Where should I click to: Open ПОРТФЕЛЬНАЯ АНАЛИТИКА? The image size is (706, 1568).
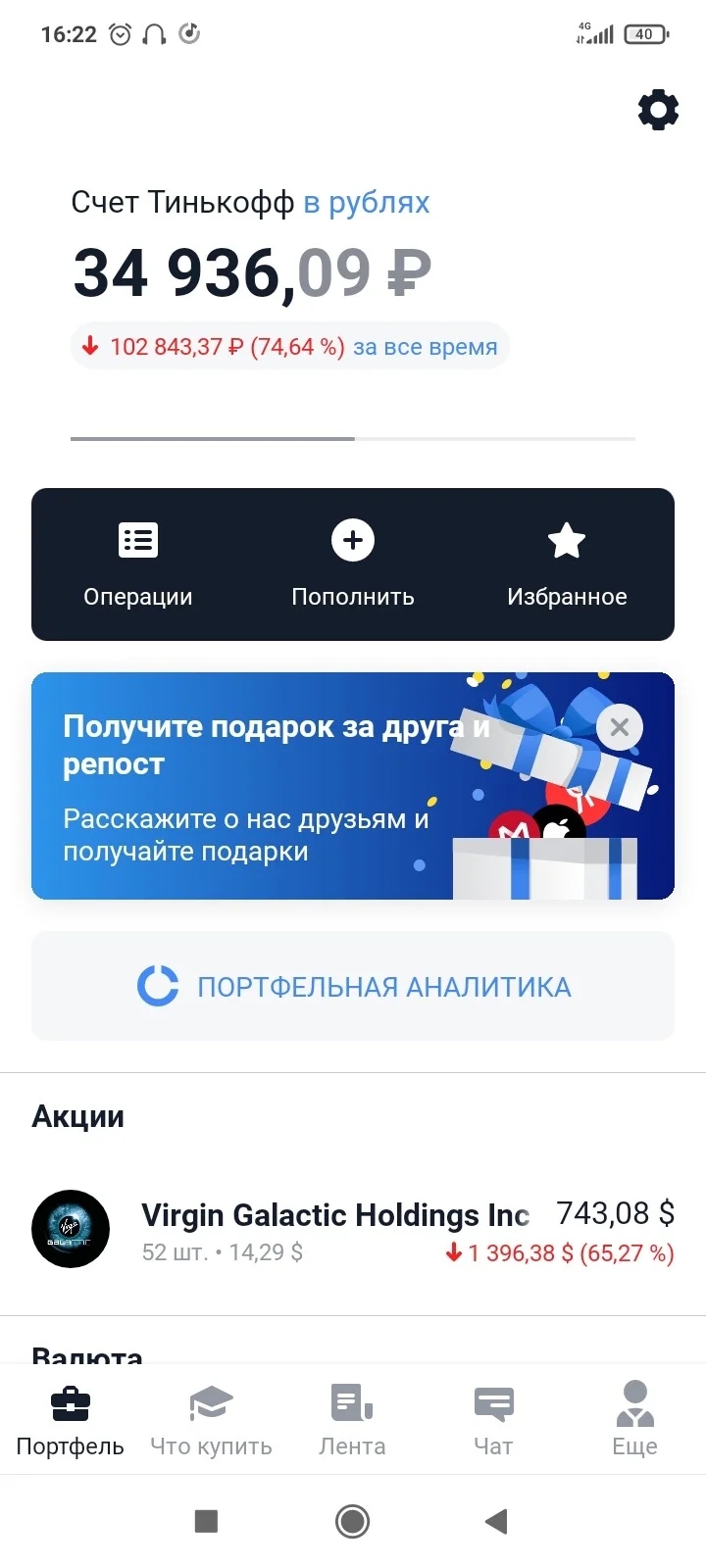353,986
